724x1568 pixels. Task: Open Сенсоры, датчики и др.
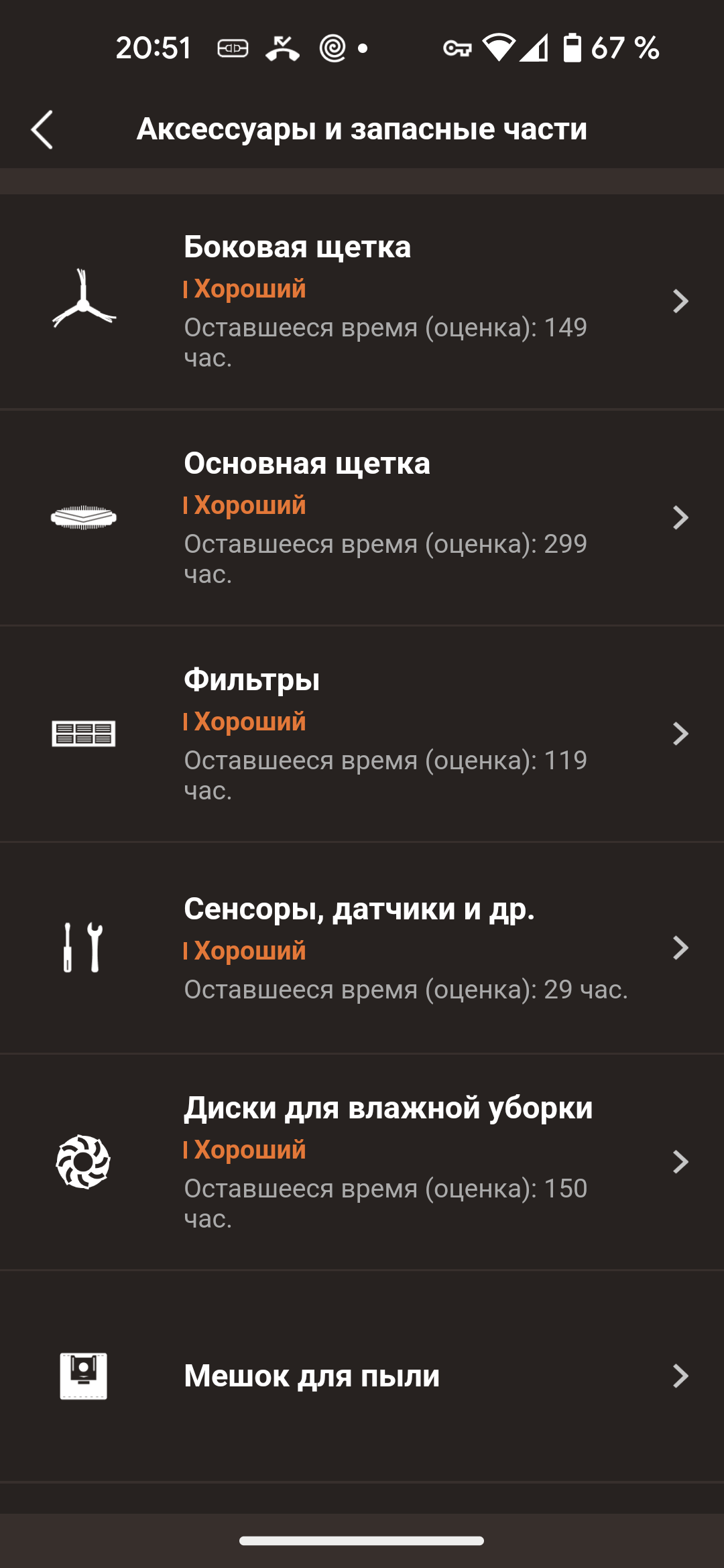362,948
